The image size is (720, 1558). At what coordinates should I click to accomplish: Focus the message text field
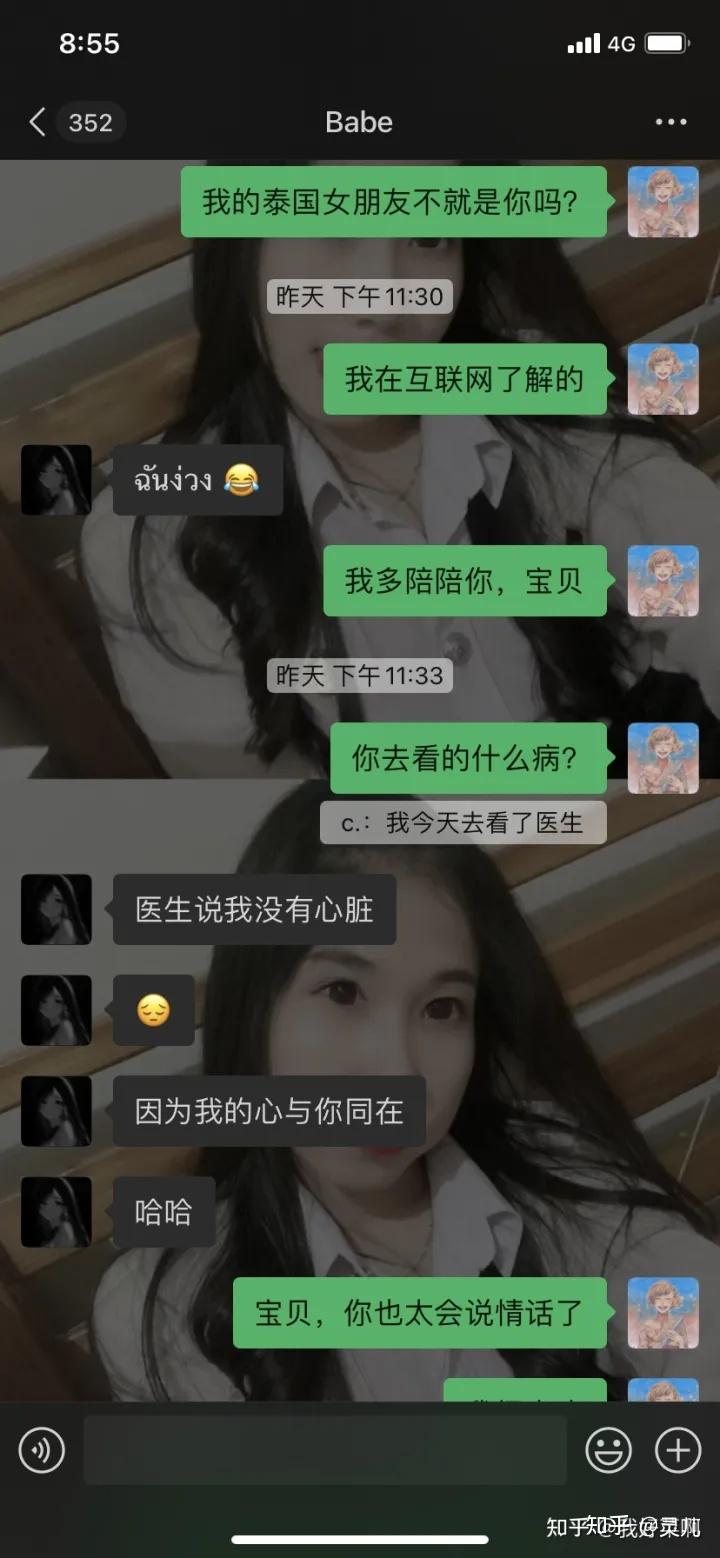[x=325, y=1450]
